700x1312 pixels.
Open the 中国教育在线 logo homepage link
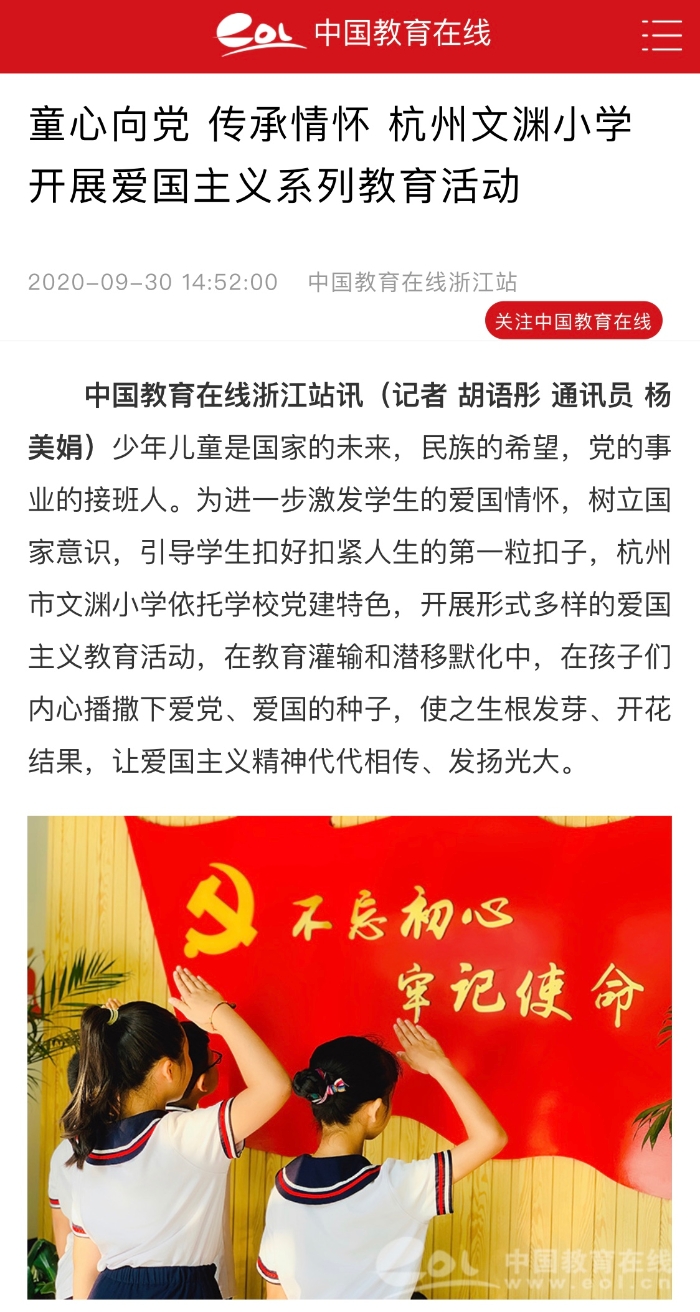353,34
